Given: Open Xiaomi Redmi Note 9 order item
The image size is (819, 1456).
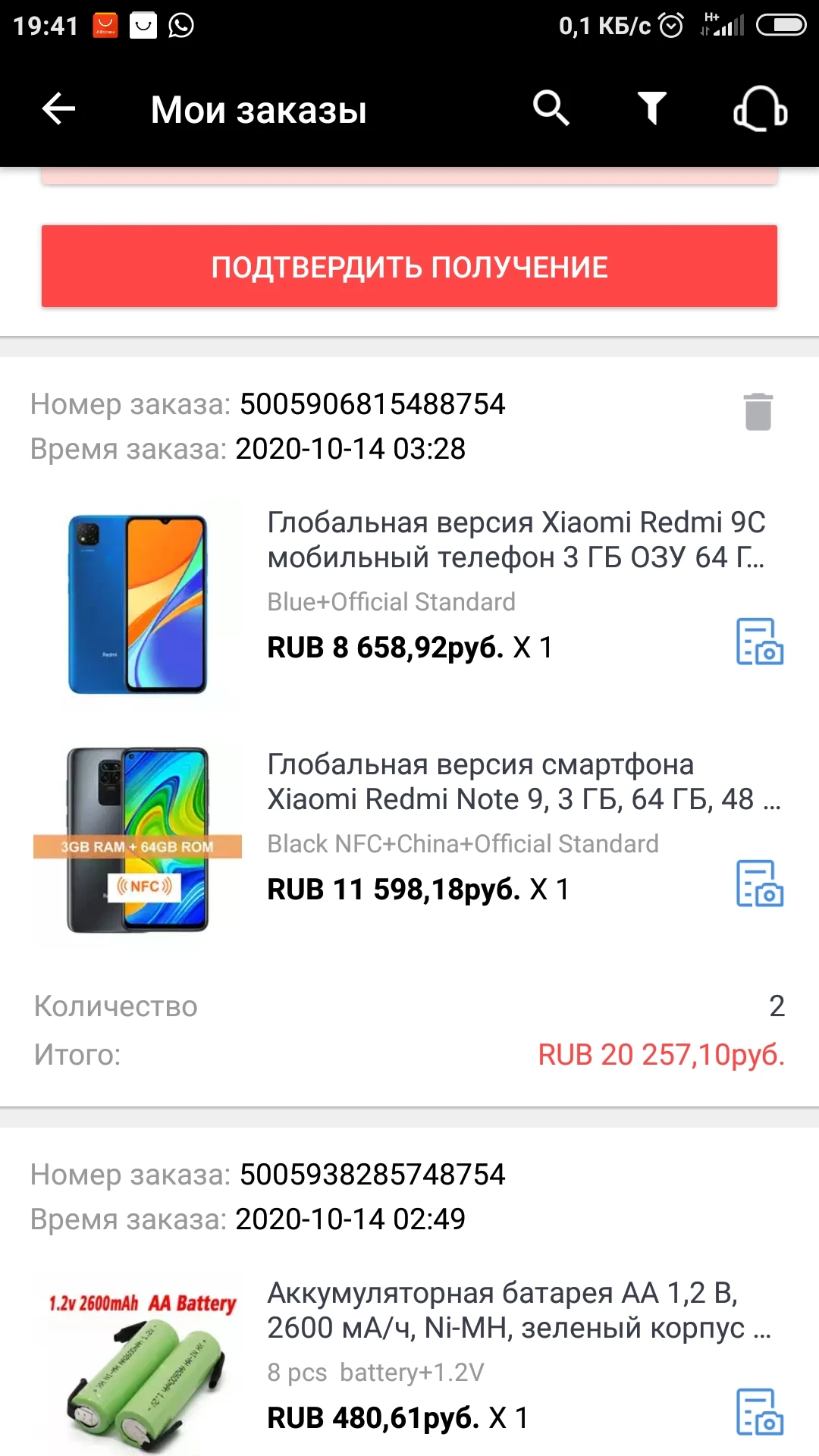Looking at the screenshot, I should (x=523, y=782).
